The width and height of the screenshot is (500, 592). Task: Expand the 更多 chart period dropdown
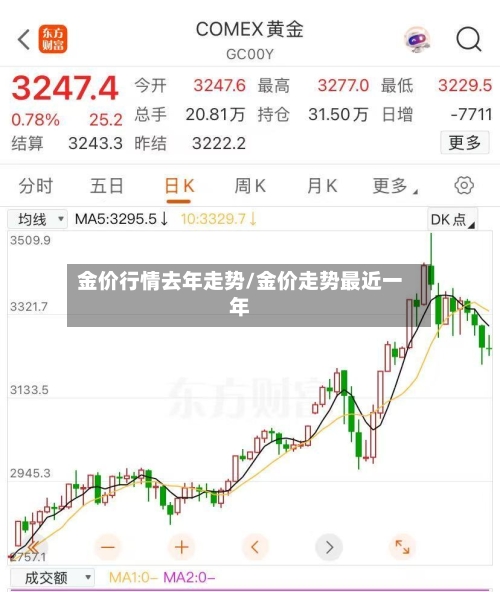click(x=394, y=186)
